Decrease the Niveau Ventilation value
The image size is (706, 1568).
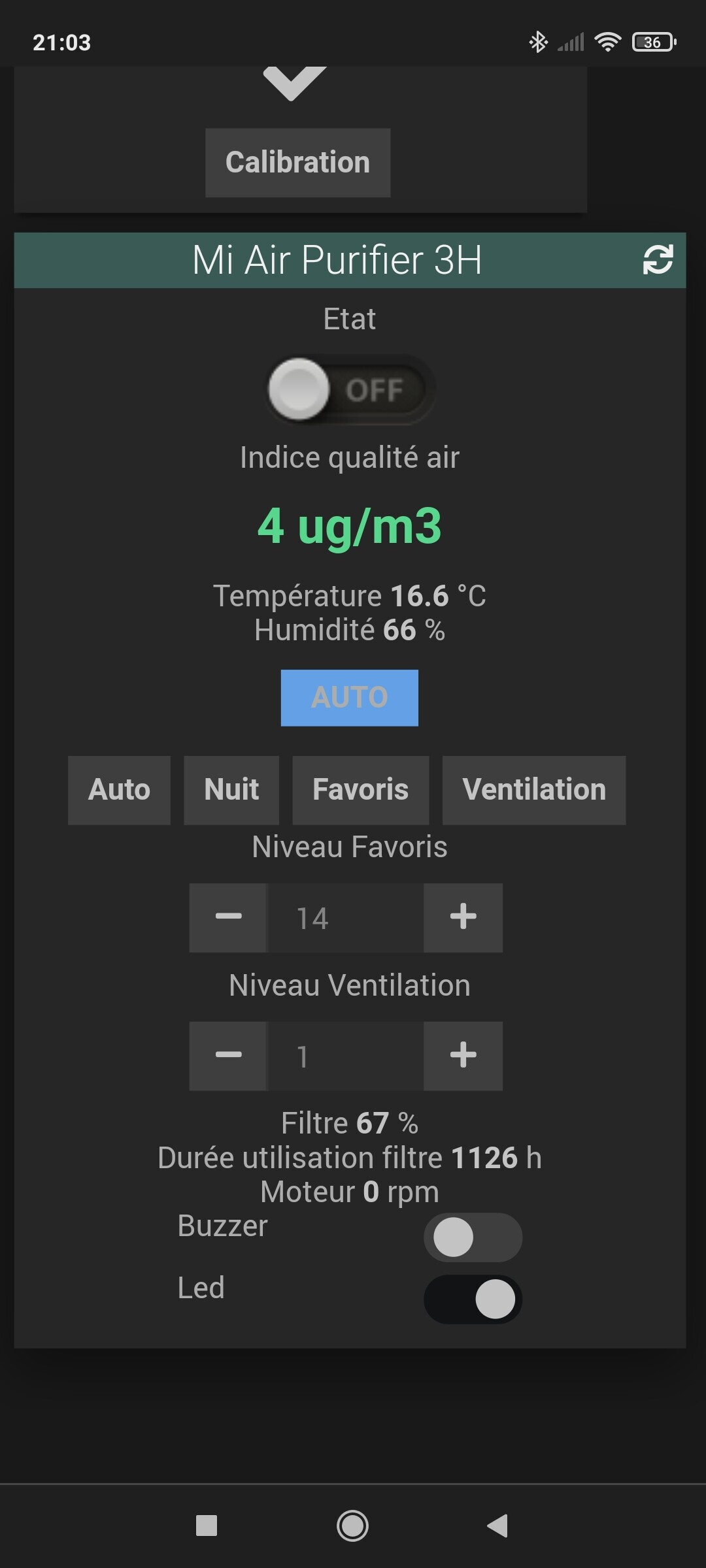(228, 1056)
